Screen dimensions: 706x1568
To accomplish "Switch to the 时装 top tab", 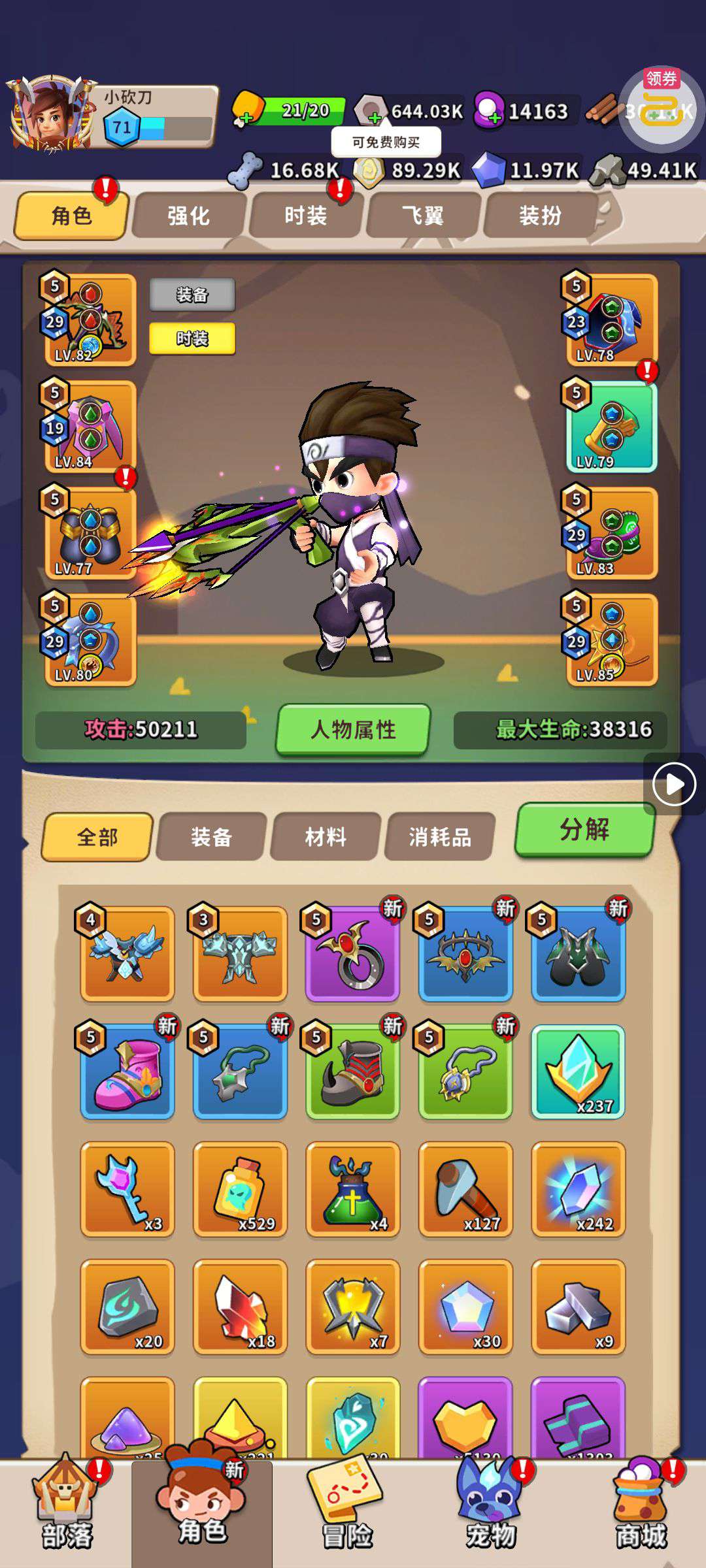I will (305, 216).
